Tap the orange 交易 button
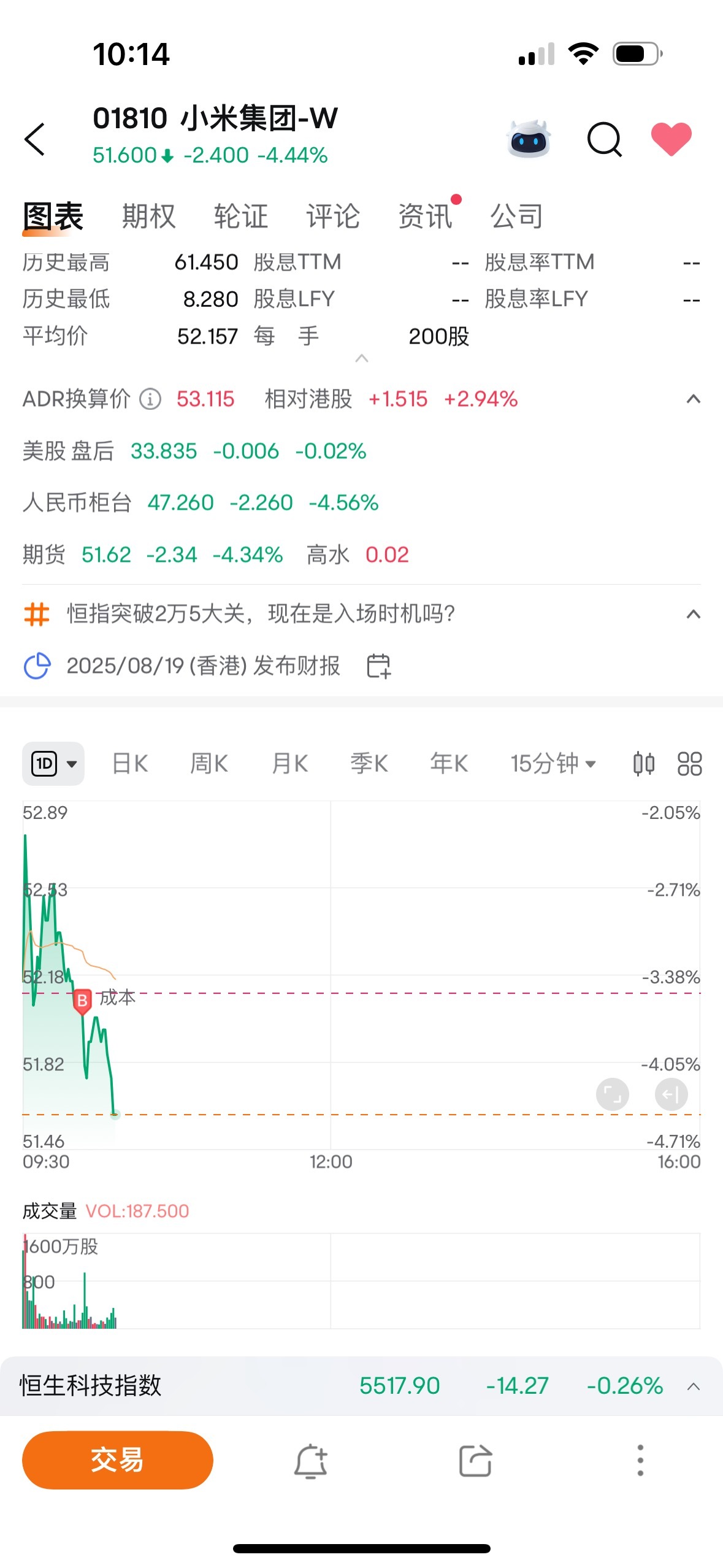 118,1460
